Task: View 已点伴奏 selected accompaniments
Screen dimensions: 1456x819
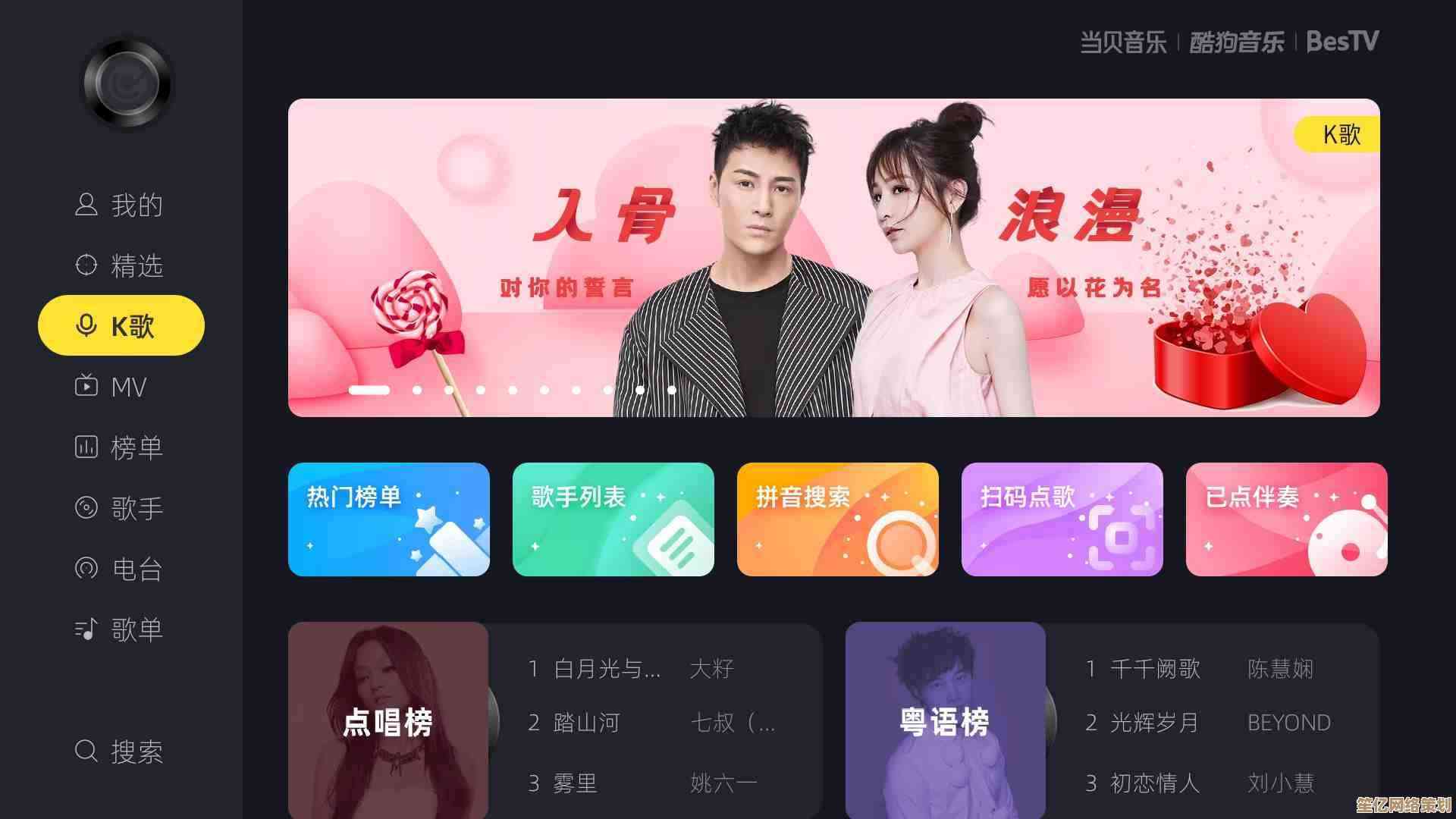Action: tap(1286, 519)
